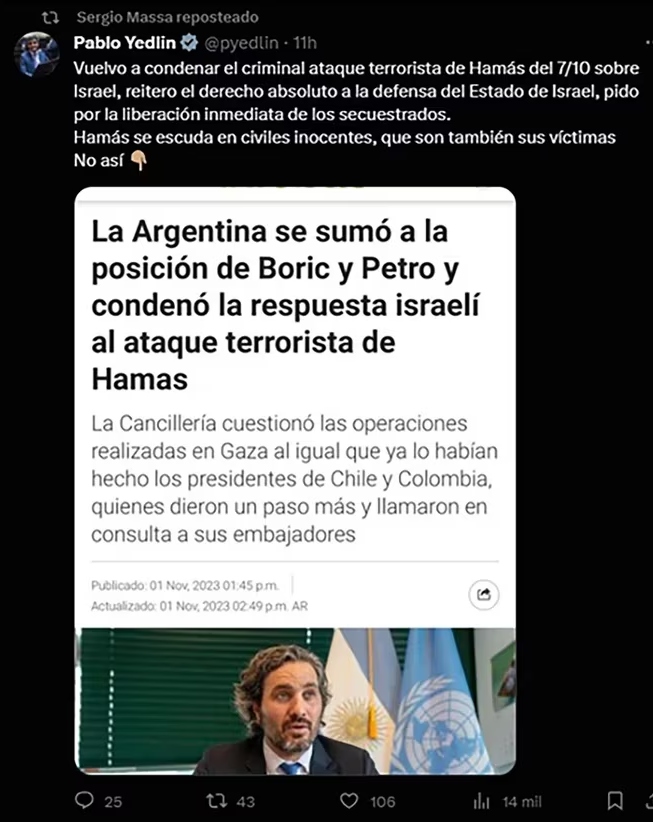View the post's analytics with 14 mil views
Screen dimensions: 653x822
click(482, 800)
